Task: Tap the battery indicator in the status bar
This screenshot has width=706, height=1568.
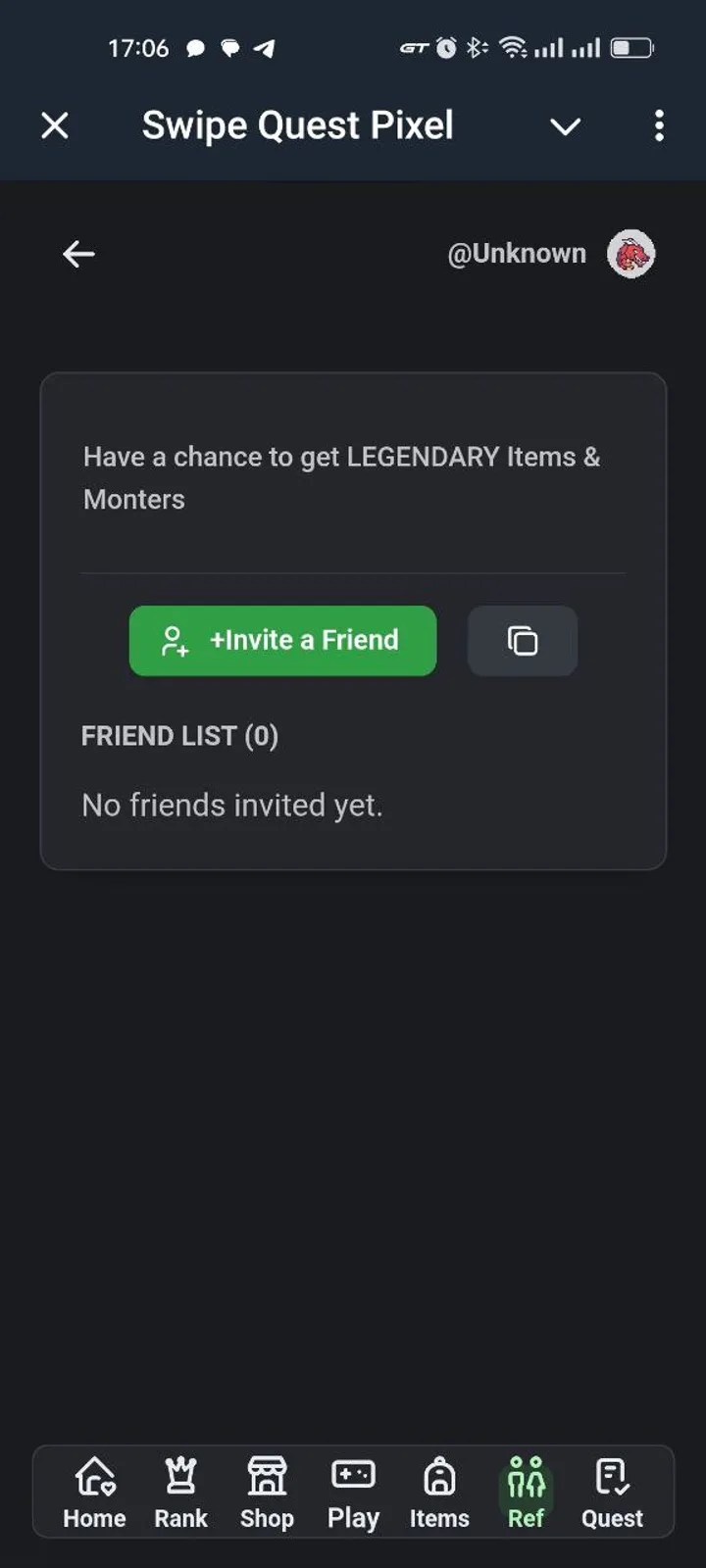Action: click(631, 47)
